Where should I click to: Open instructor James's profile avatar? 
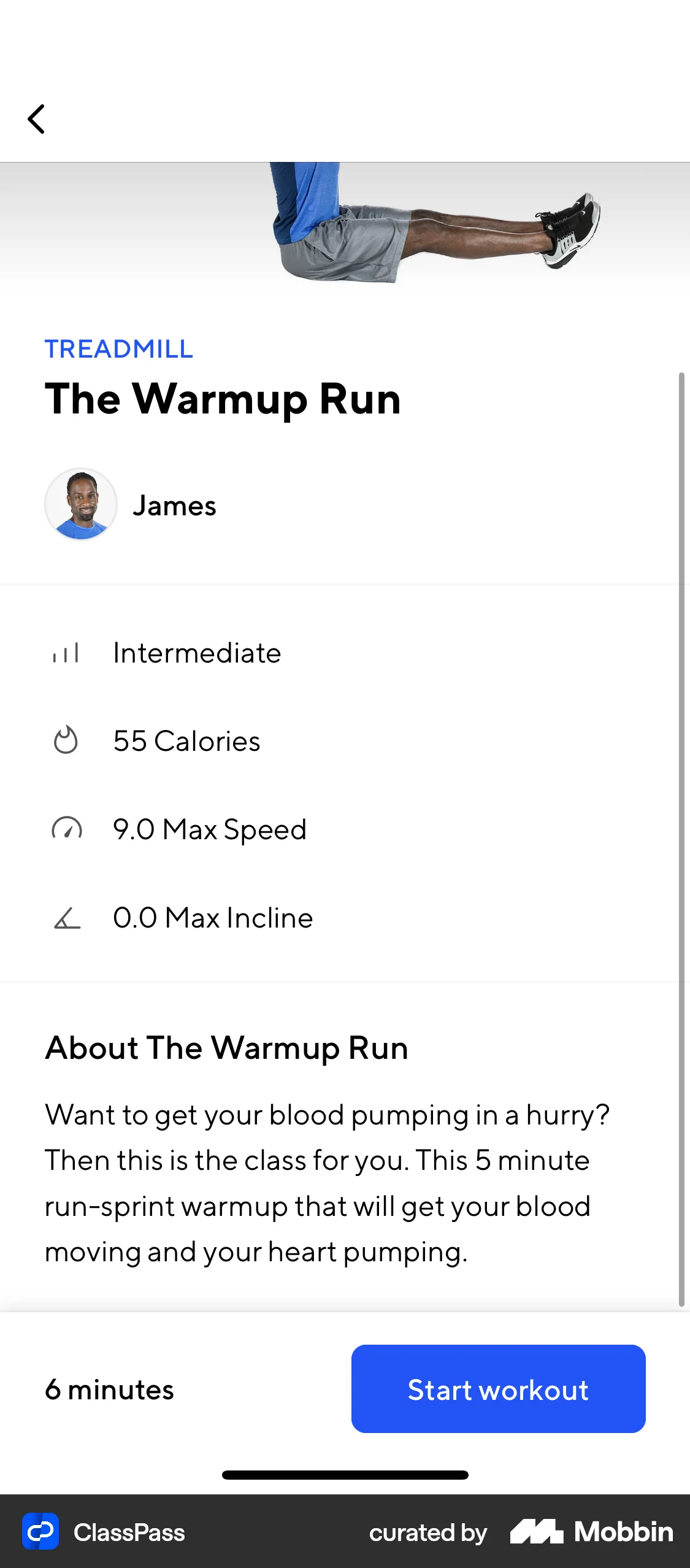(80, 504)
